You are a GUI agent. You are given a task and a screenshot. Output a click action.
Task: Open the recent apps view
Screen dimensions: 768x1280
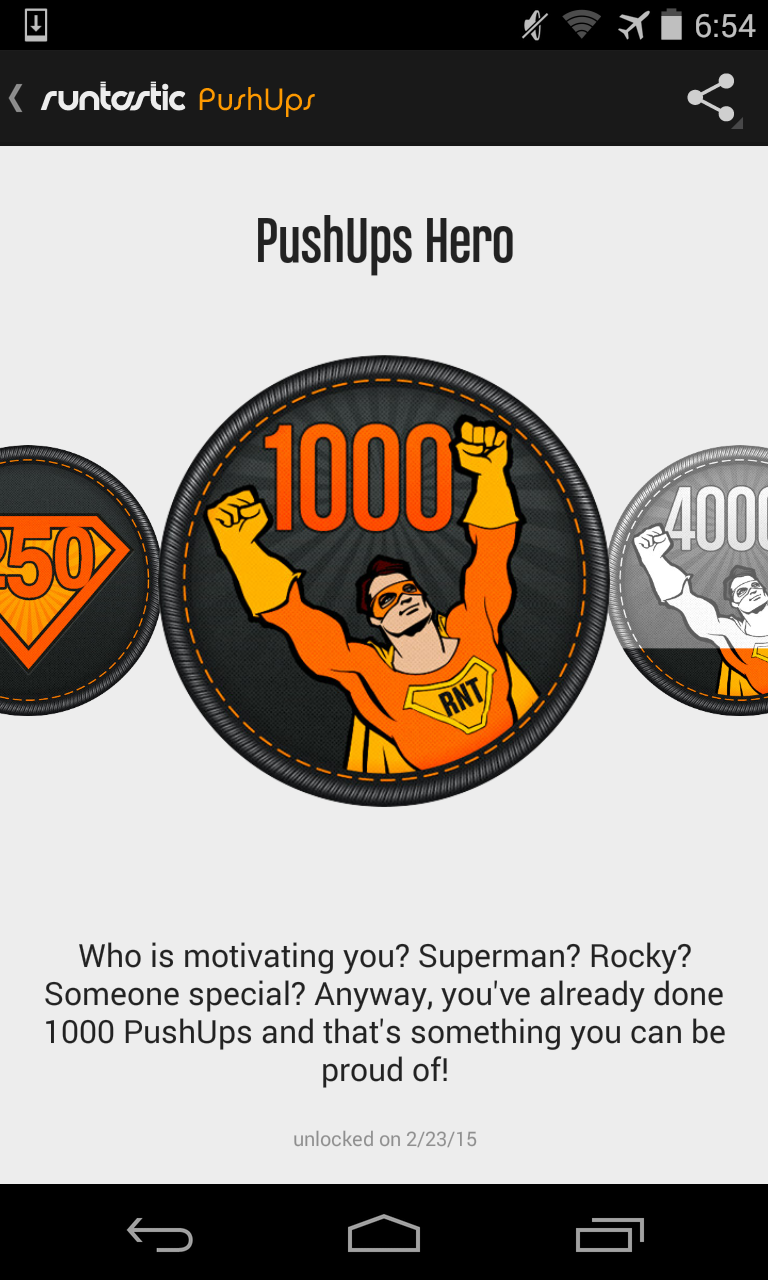tap(610, 1235)
